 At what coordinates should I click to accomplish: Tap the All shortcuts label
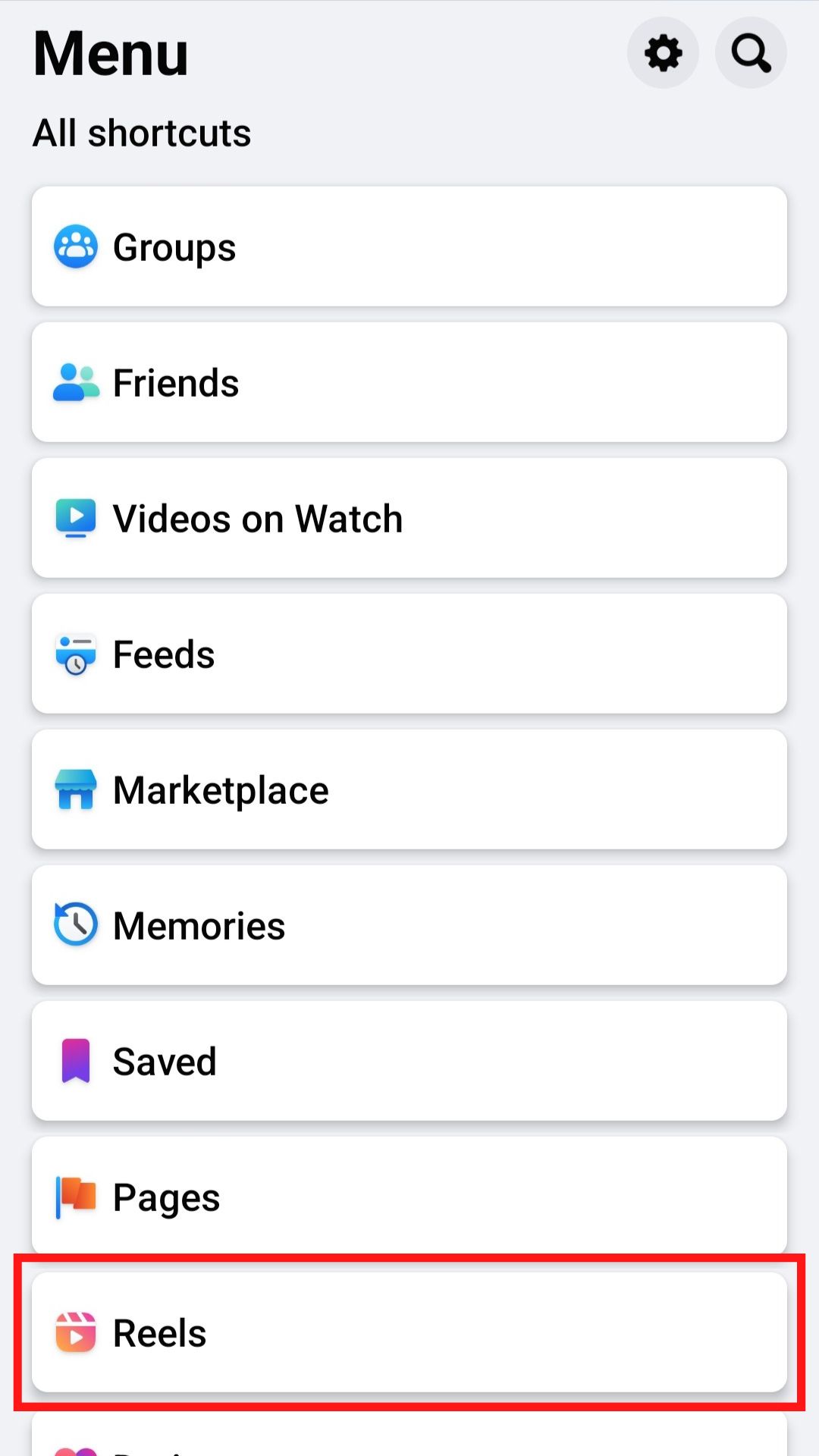click(x=142, y=132)
